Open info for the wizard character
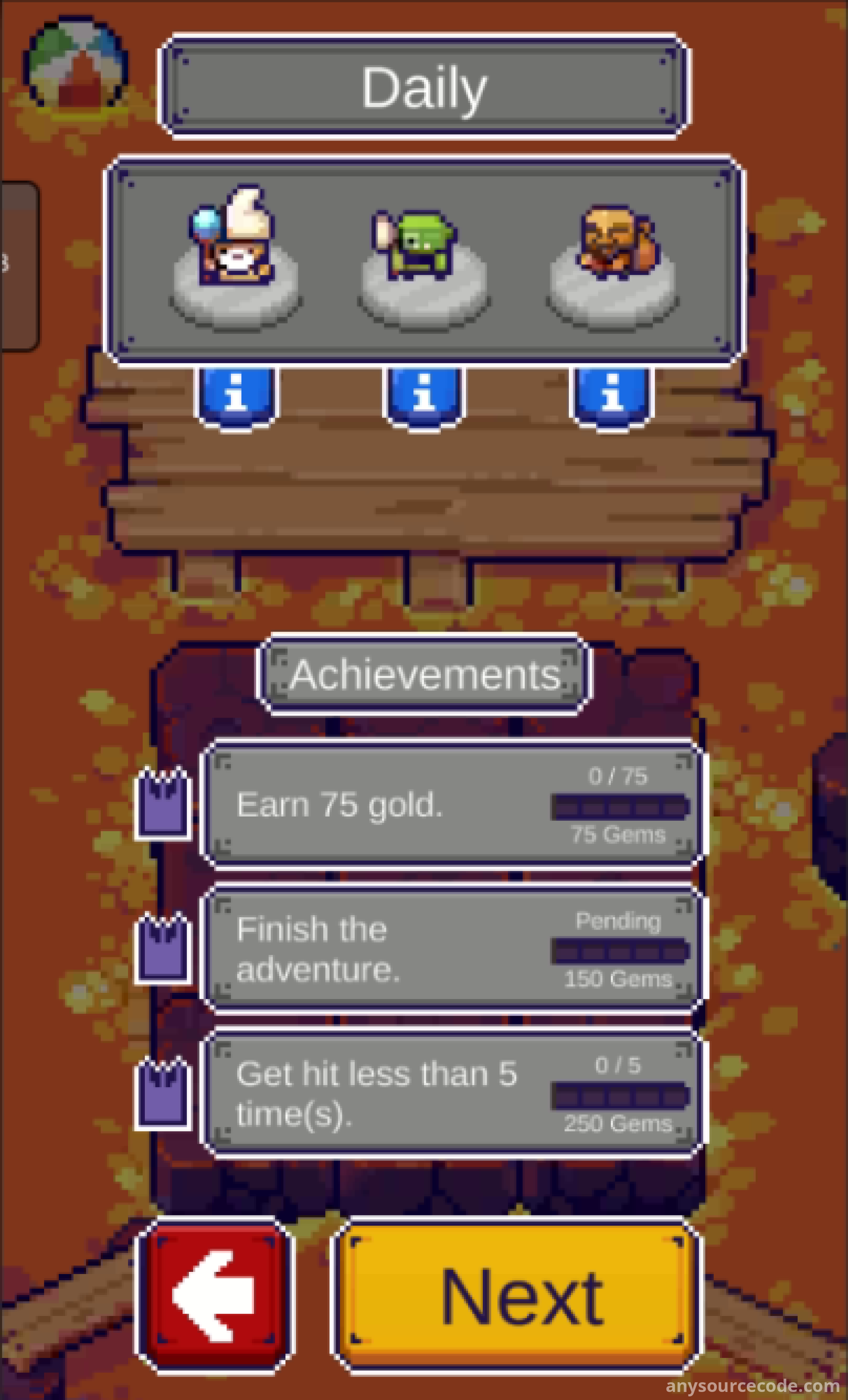848x1400 pixels. click(x=235, y=395)
